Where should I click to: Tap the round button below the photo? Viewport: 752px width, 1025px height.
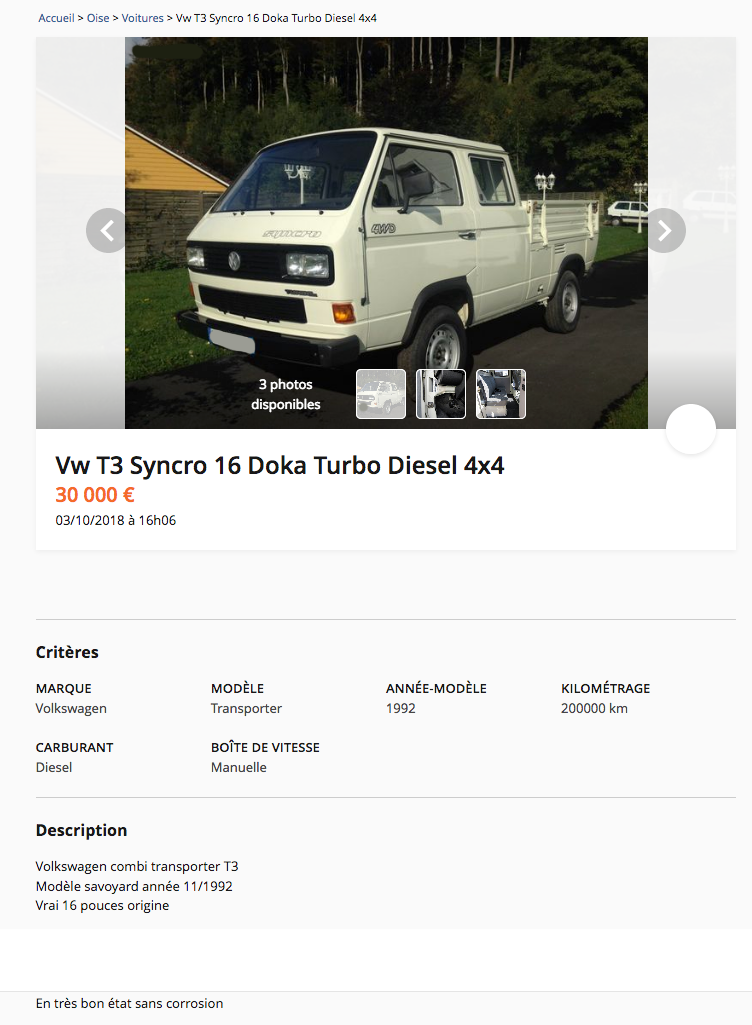[691, 429]
